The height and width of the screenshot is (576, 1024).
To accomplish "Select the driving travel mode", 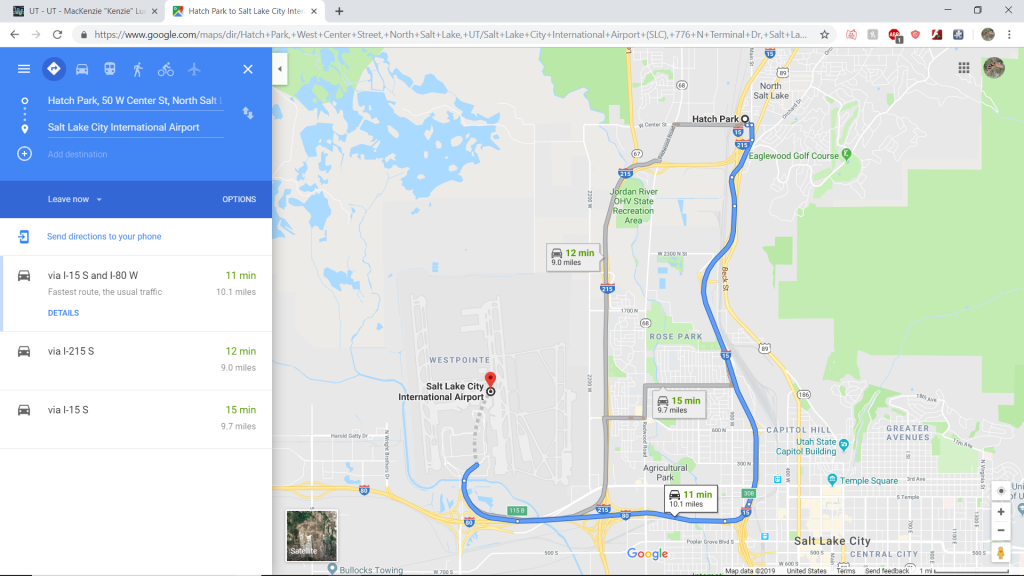I will (x=82, y=69).
